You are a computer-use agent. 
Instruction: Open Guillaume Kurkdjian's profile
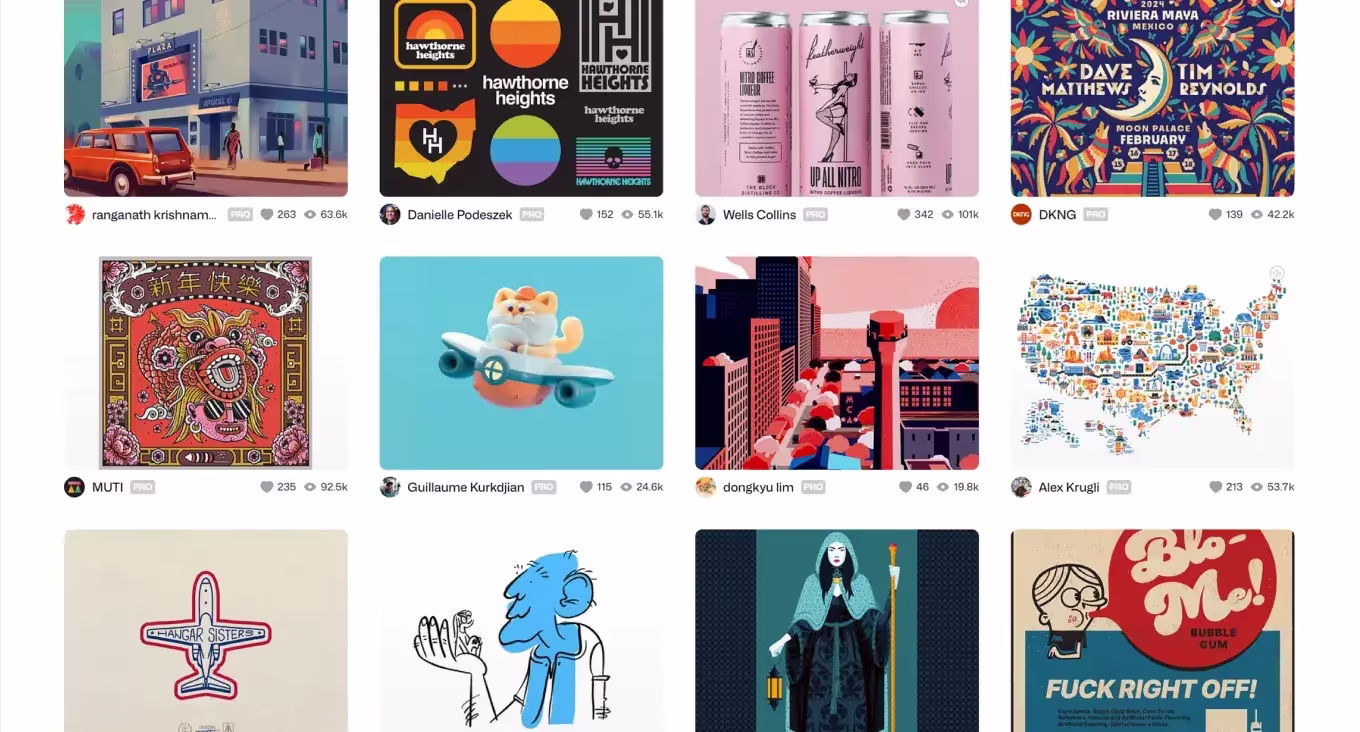click(x=465, y=487)
